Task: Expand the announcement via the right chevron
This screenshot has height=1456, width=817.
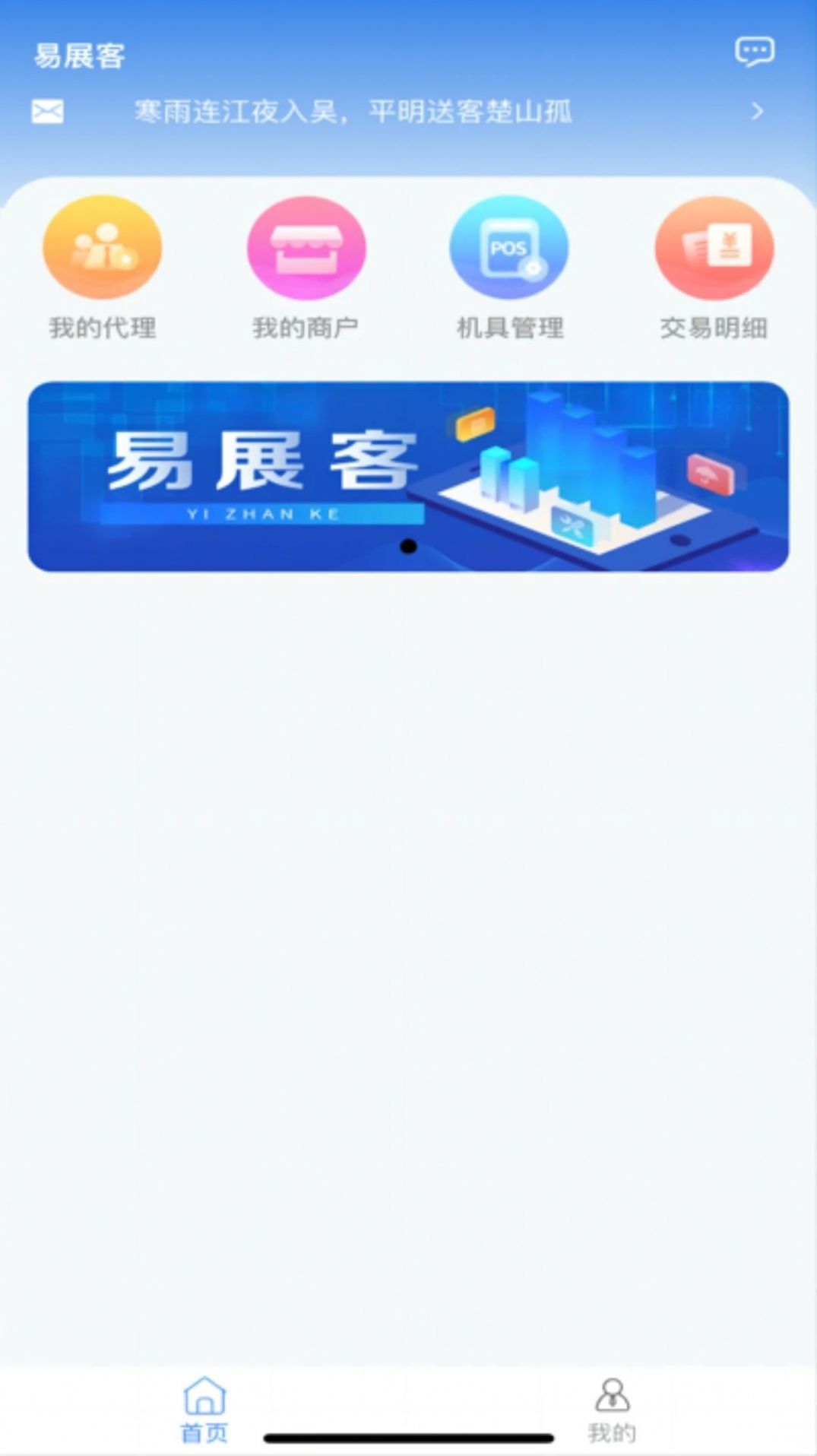Action: tap(757, 111)
